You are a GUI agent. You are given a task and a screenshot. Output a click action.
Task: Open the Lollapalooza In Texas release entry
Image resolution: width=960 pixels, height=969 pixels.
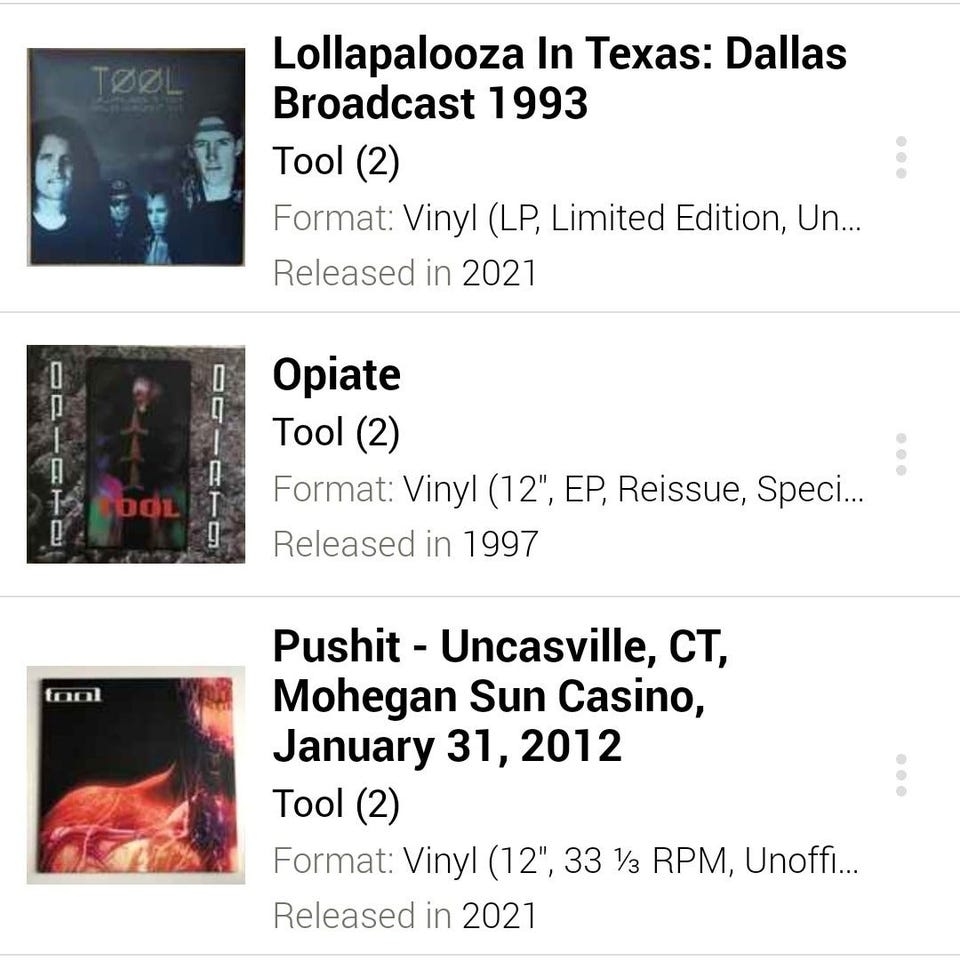559,79
